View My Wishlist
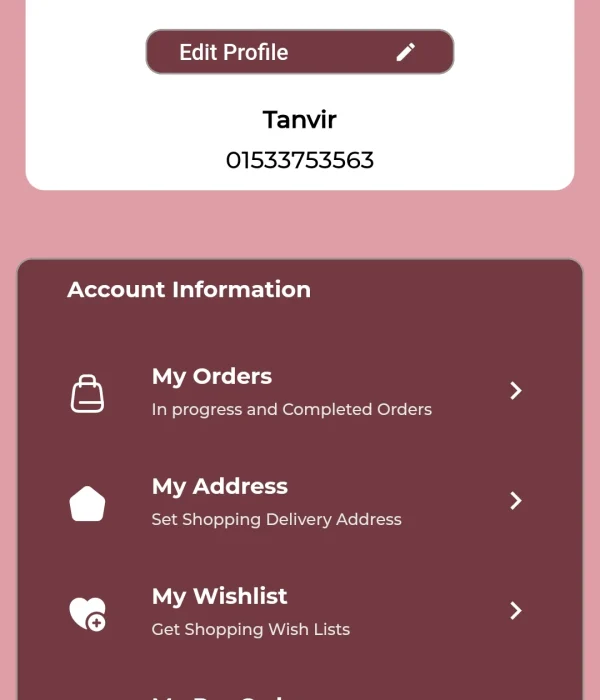 tap(299, 611)
